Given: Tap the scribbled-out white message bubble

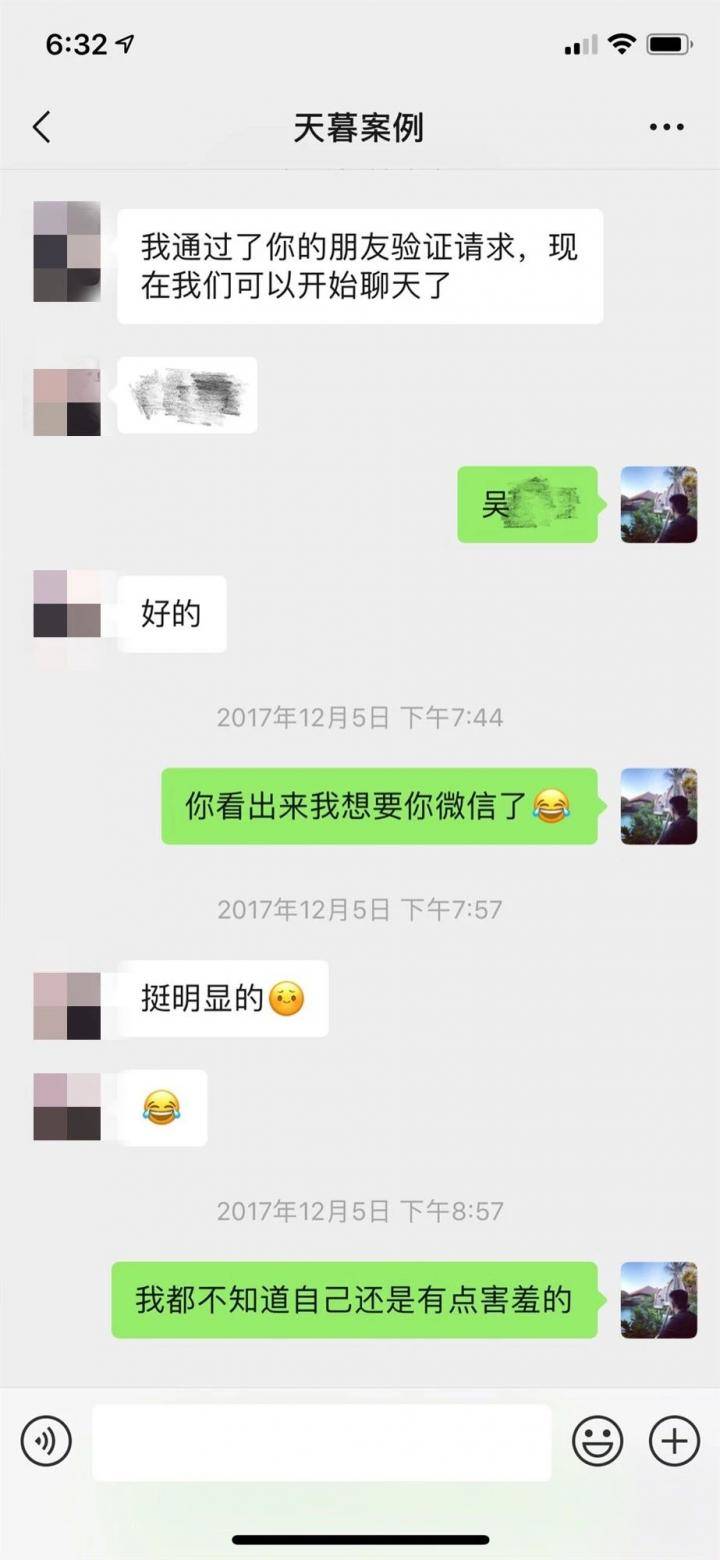Looking at the screenshot, I should [188, 395].
